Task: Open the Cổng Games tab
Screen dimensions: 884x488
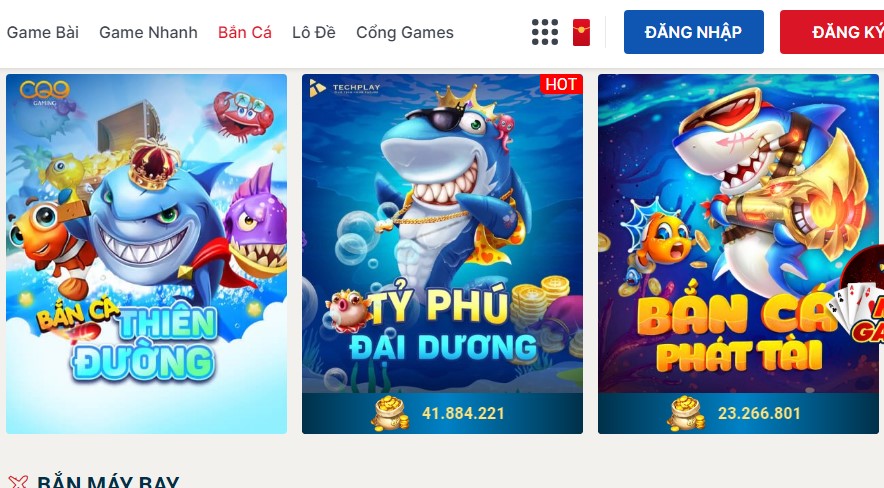Action: 404,32
